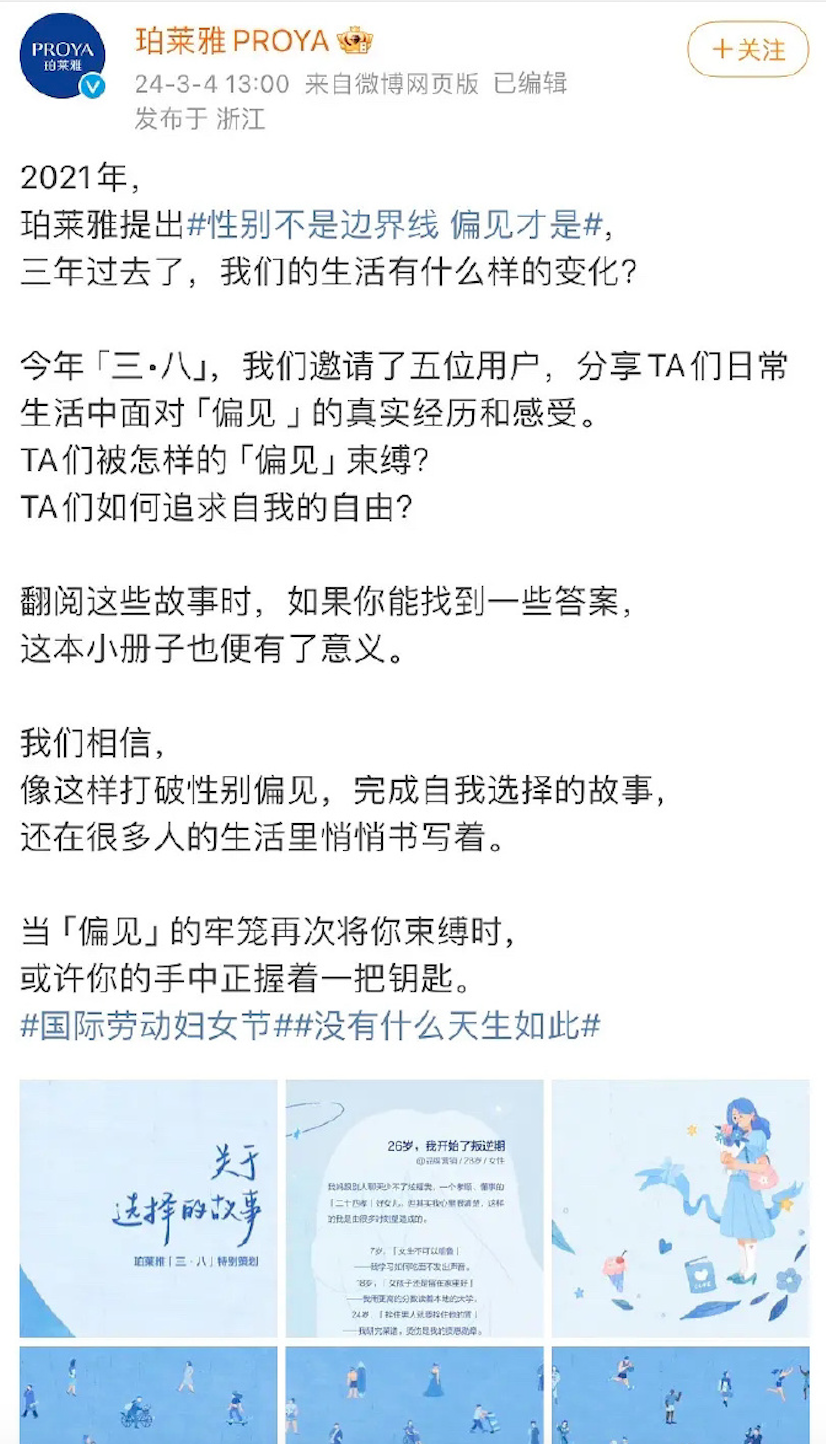This screenshot has width=826, height=1444.
Task: Open the girl holding flowers illustration image
Action: click(681, 1208)
